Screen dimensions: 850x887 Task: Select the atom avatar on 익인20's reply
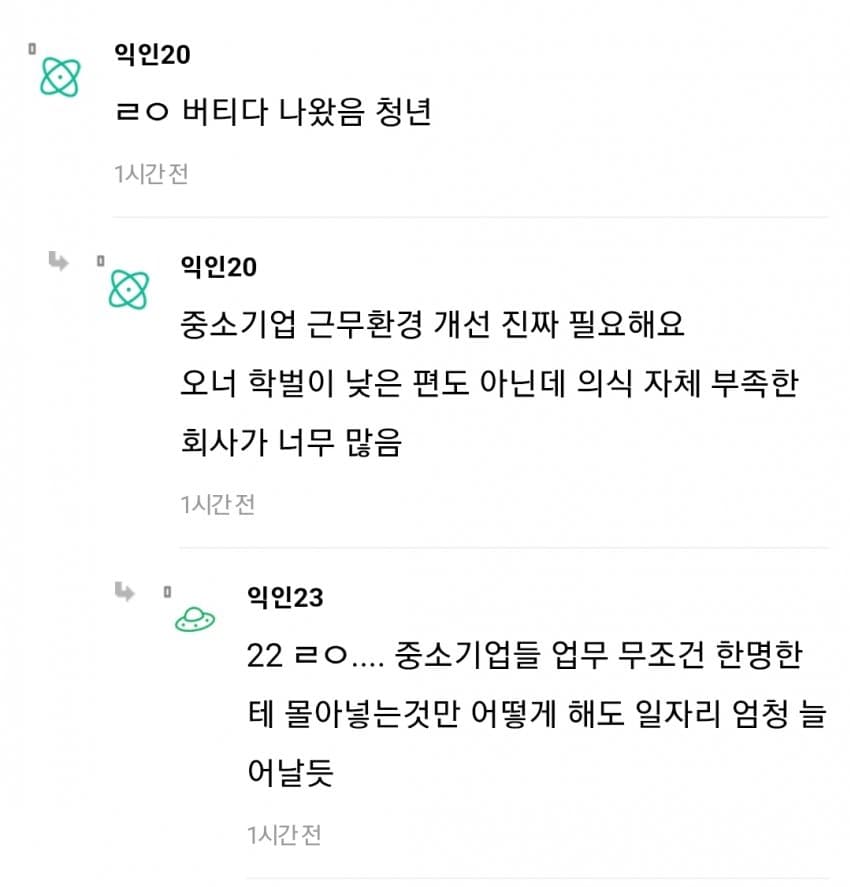click(x=129, y=290)
